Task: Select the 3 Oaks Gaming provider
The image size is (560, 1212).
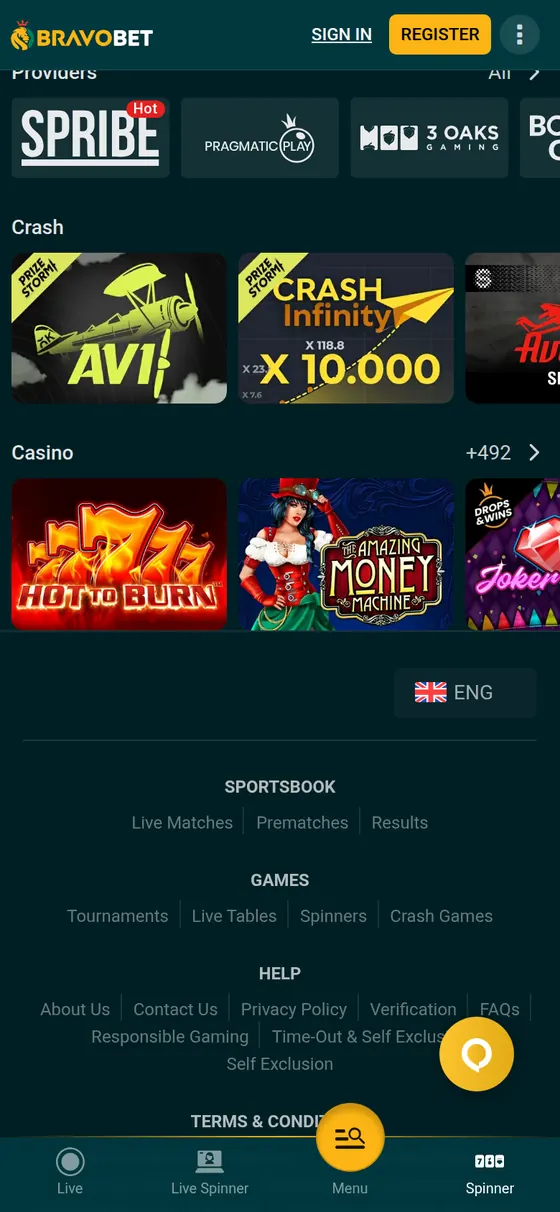Action: point(429,137)
